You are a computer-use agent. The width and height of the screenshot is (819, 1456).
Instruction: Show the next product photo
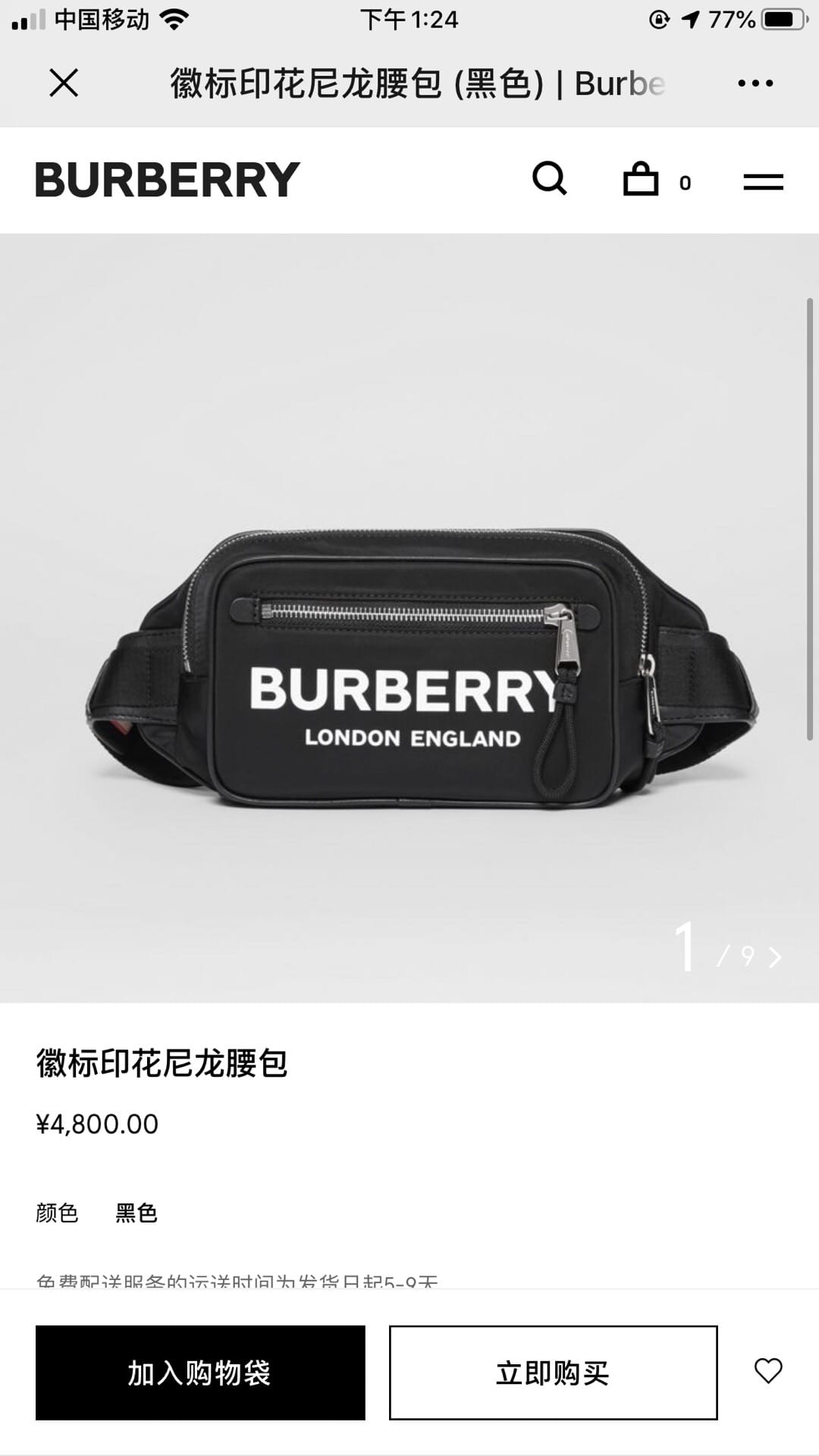(x=775, y=957)
